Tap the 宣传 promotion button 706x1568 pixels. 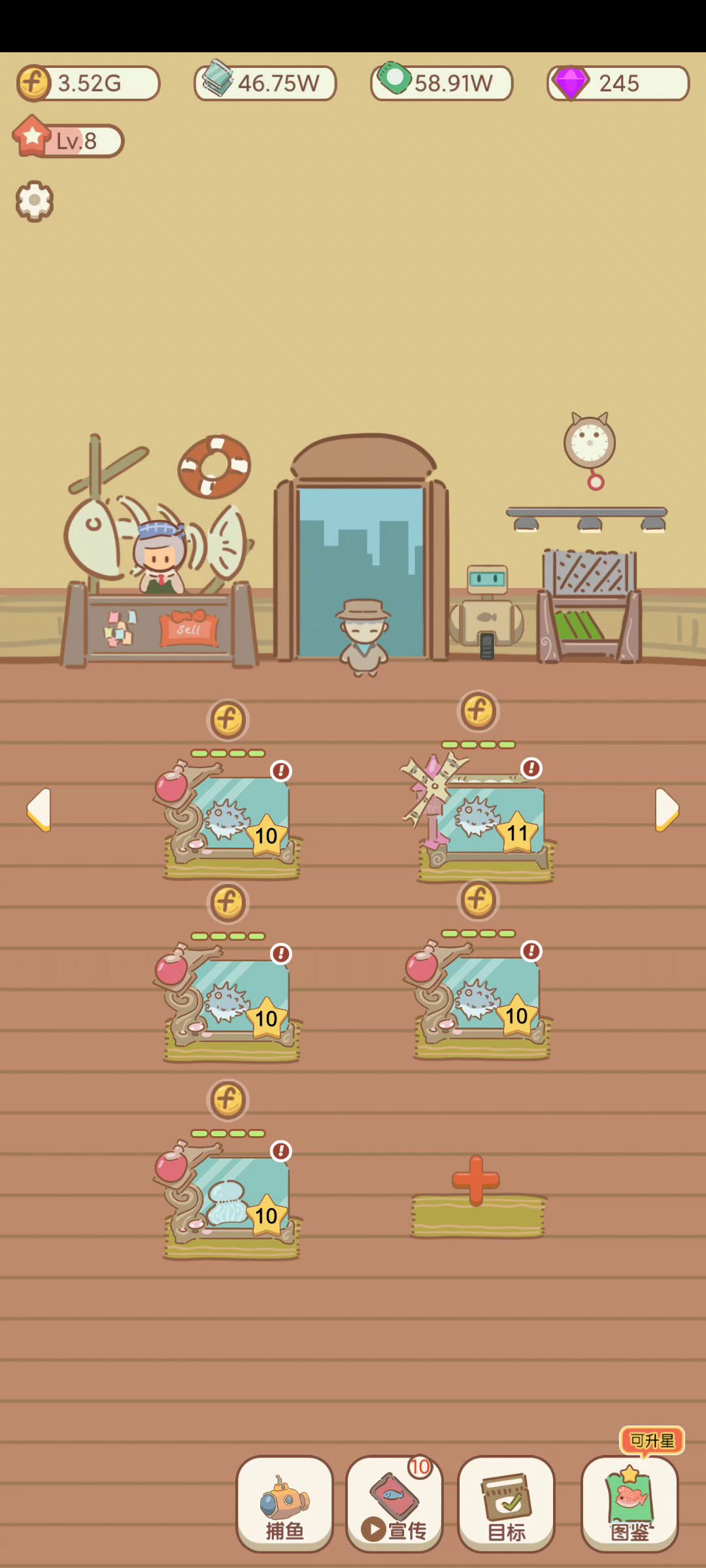pos(394,1503)
